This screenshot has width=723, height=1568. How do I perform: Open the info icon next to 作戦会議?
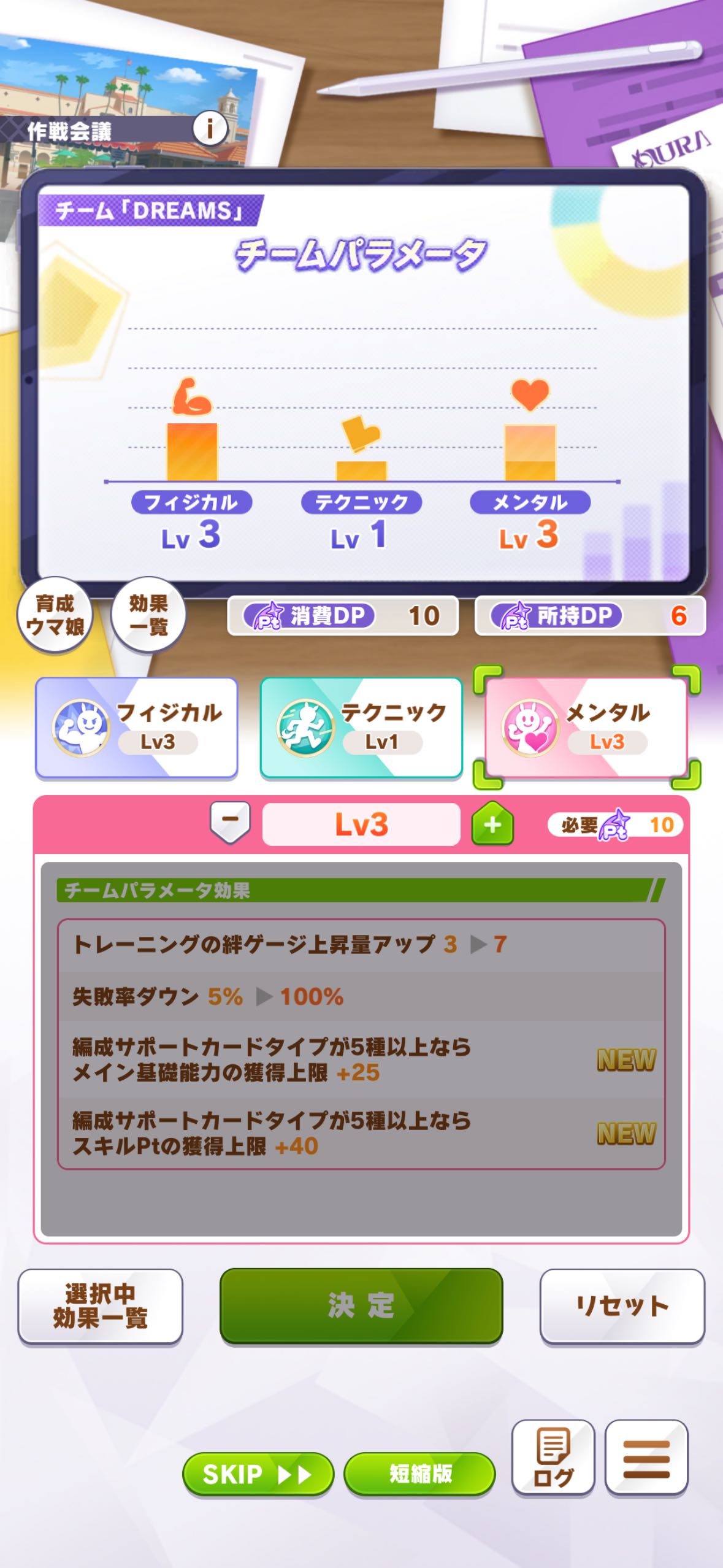tap(210, 129)
